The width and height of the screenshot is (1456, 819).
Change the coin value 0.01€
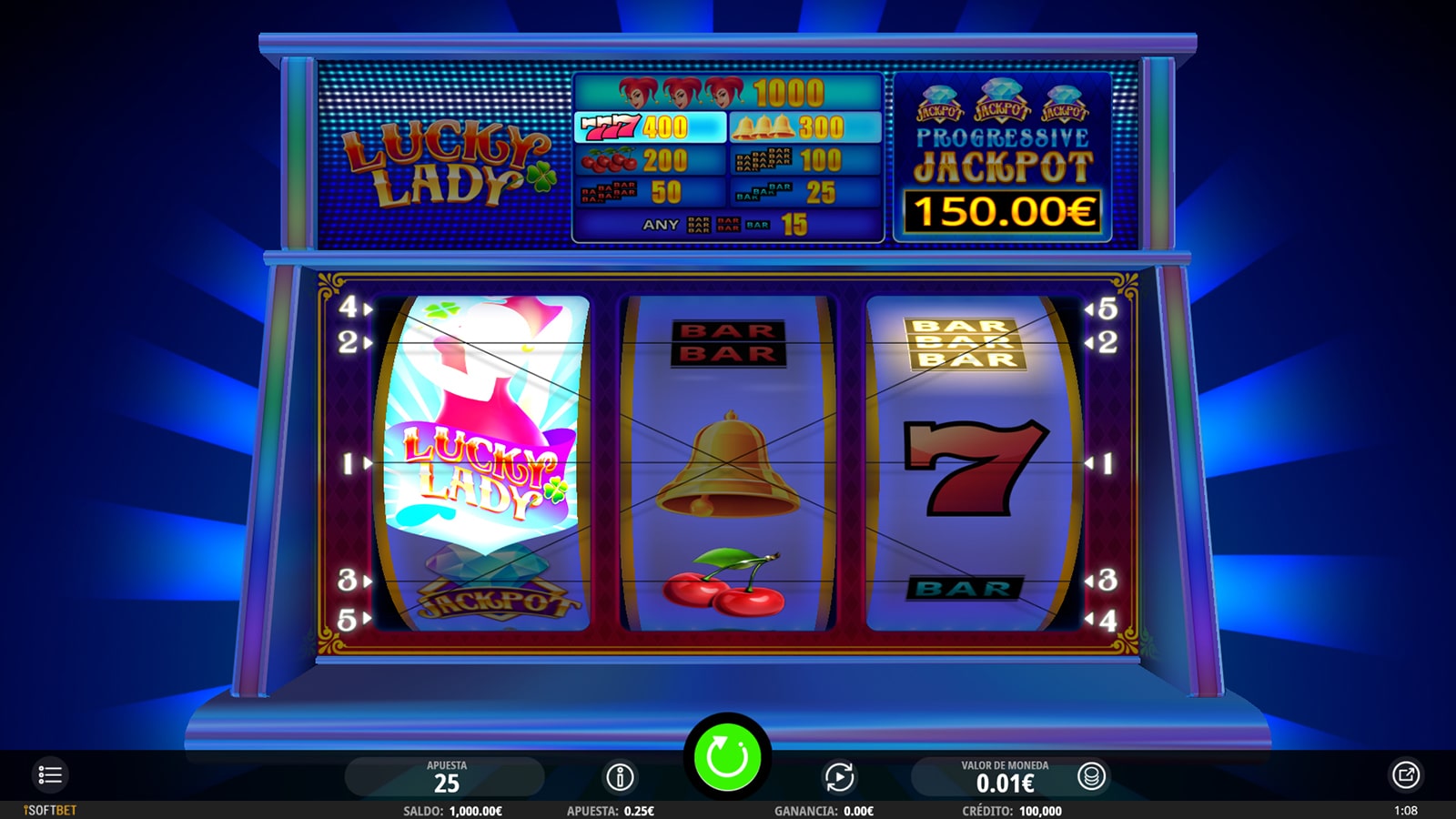(x=1005, y=777)
